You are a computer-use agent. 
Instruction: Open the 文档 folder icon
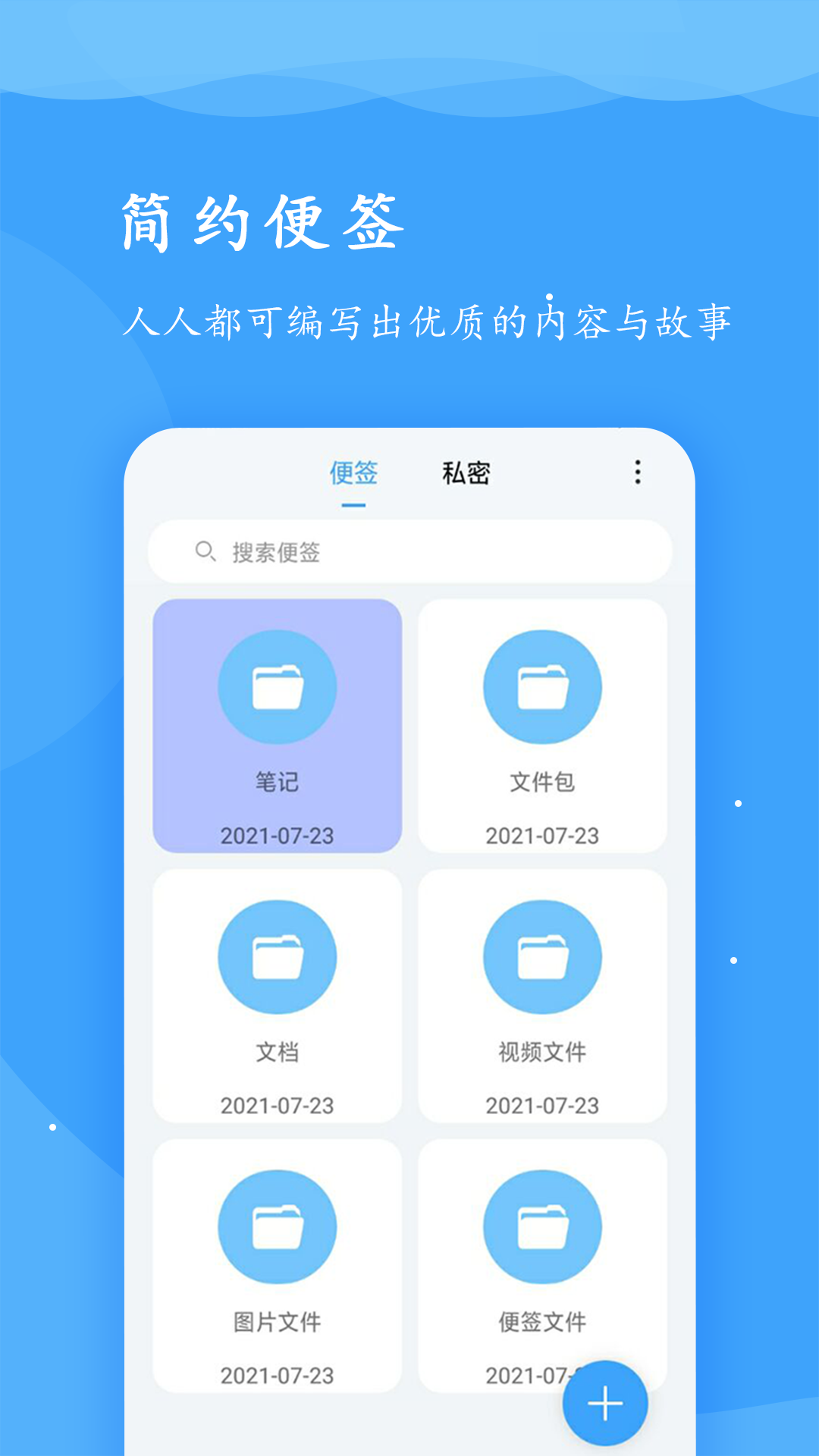(278, 957)
